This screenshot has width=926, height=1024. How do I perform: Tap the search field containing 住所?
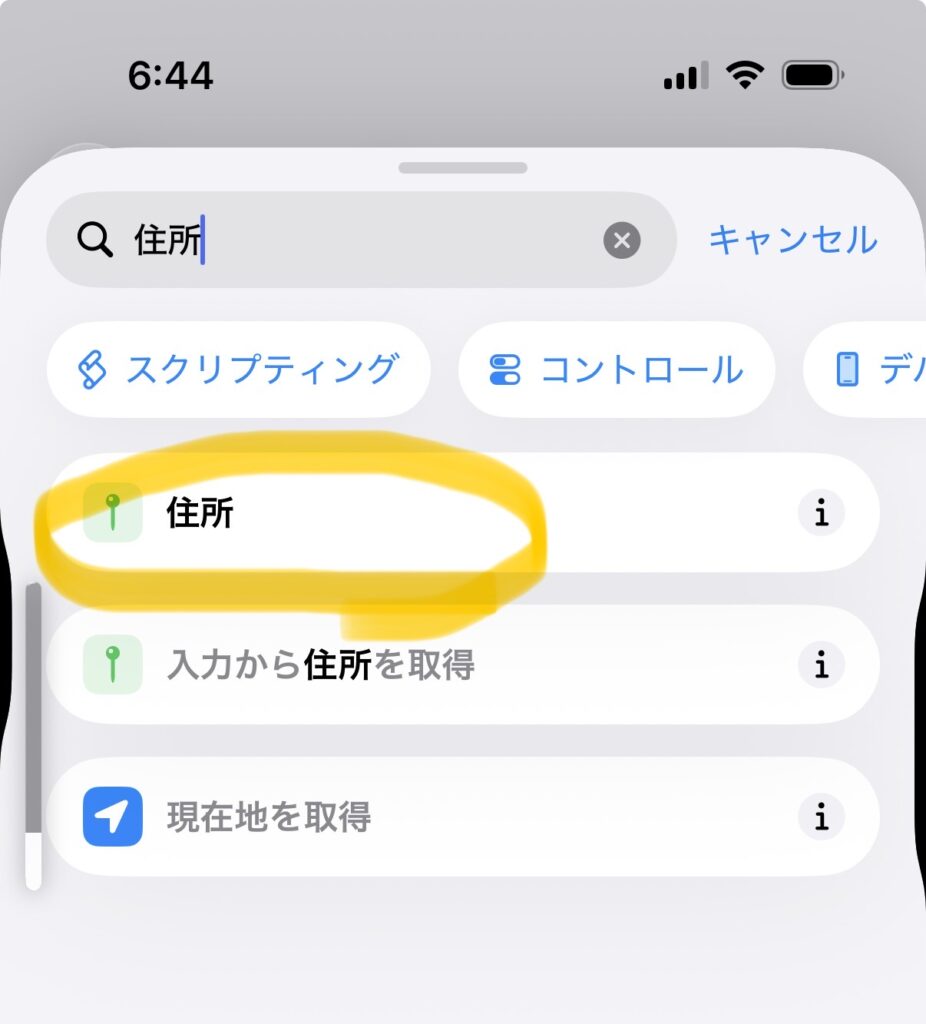pyautogui.click(x=360, y=240)
